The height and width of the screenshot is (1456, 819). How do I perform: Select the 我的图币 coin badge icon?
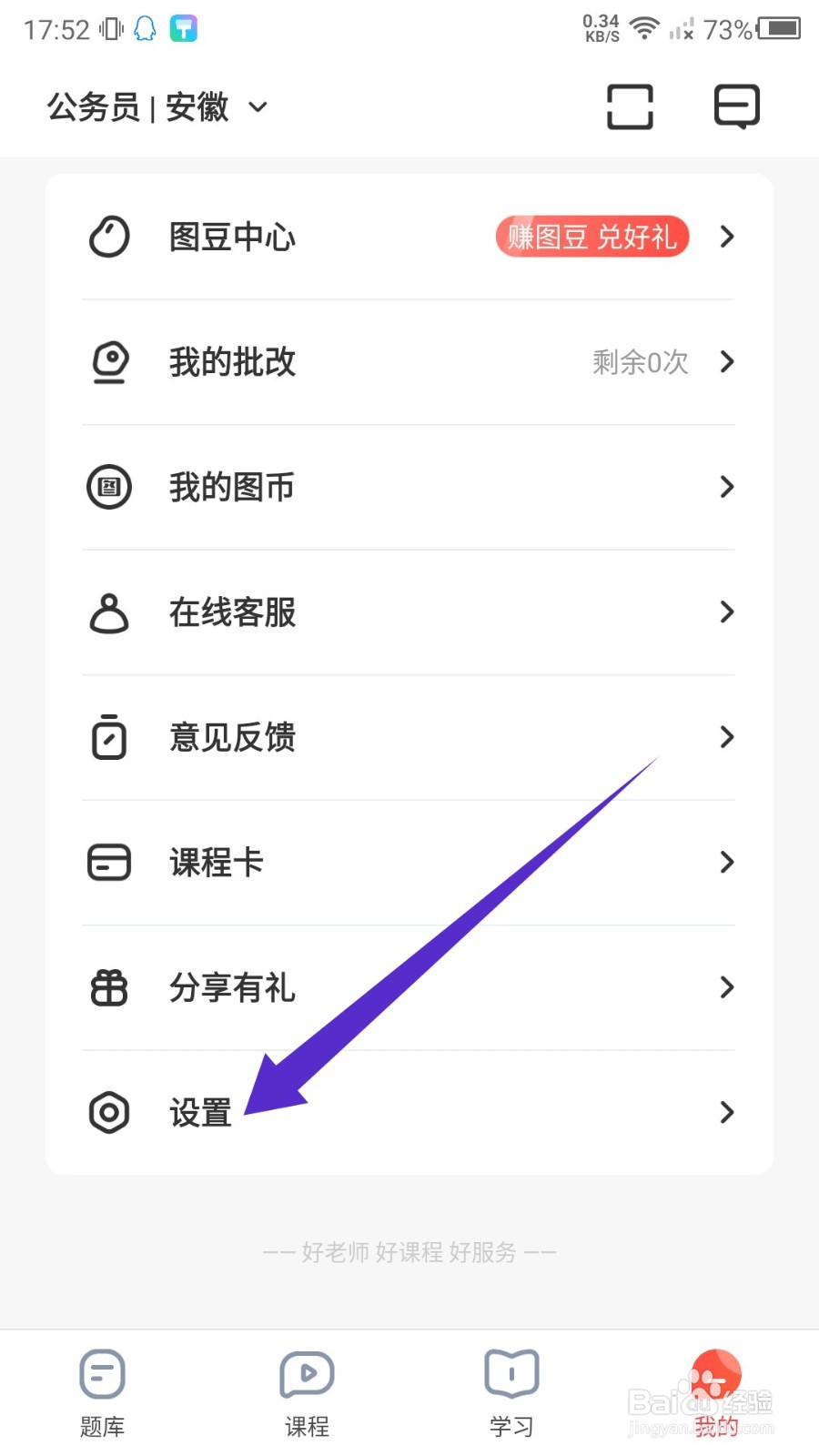point(108,487)
